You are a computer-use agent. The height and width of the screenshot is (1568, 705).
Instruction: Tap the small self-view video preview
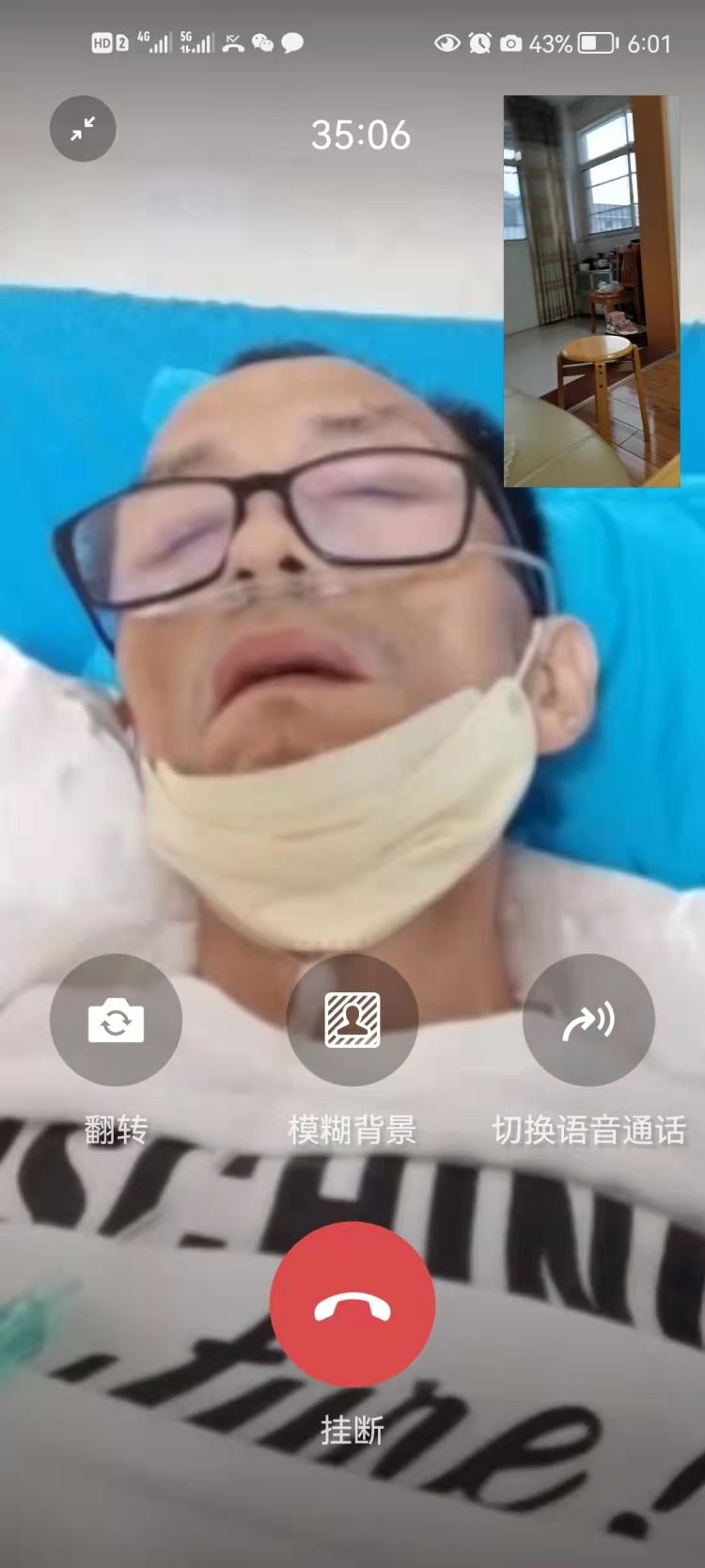coord(591,292)
